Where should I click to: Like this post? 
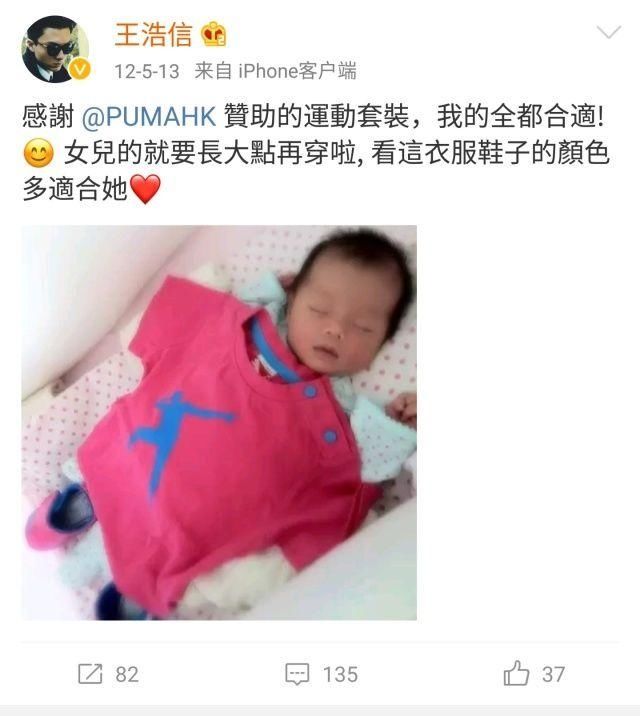tap(534, 674)
